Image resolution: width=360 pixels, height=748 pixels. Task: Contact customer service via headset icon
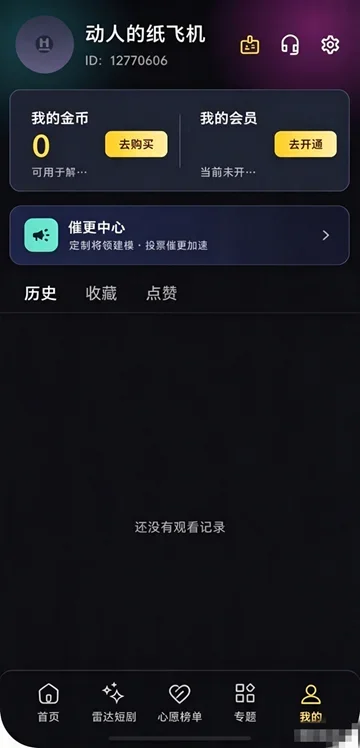290,45
